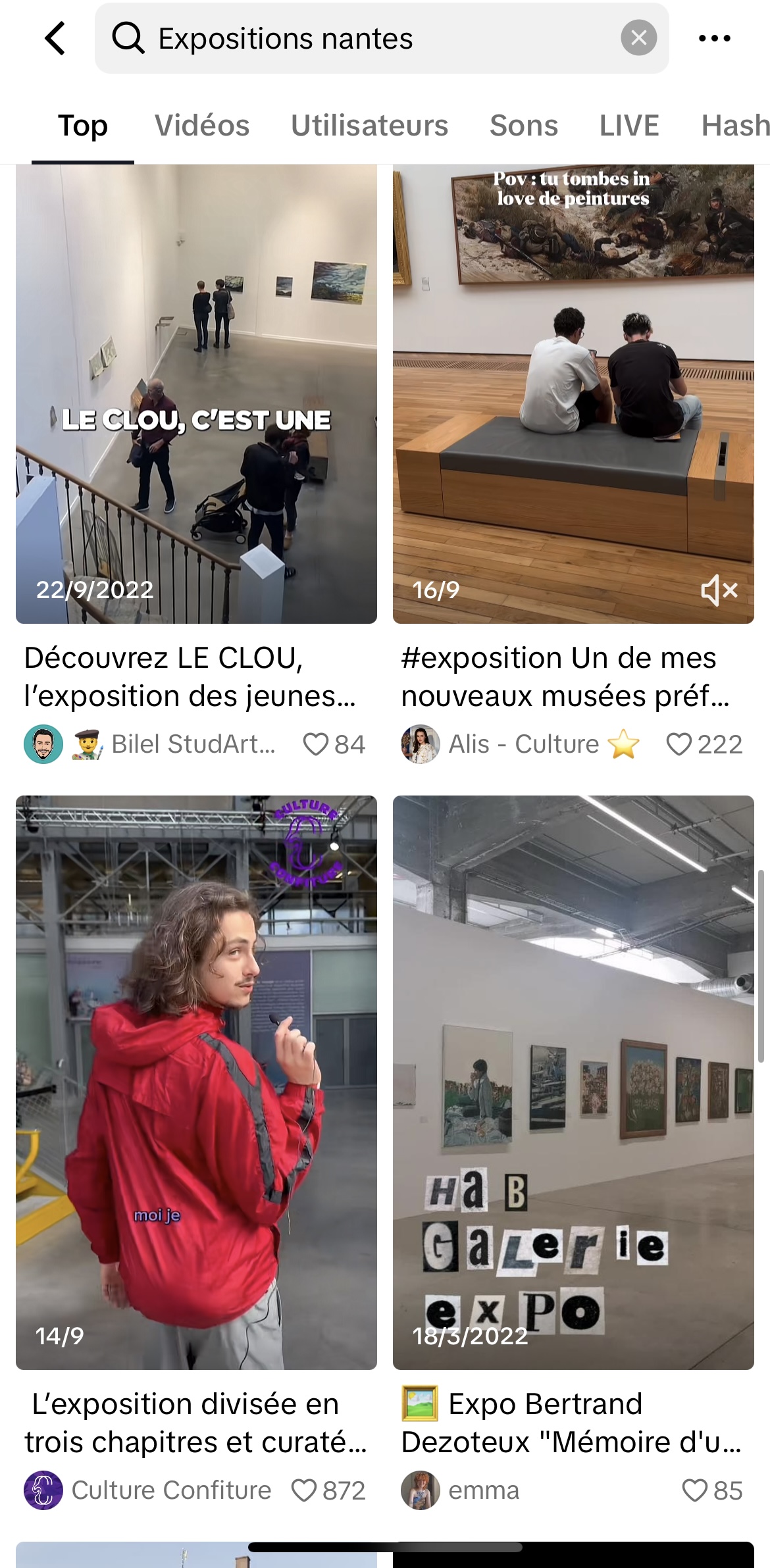Switch to the Vidéos tab
The width and height of the screenshot is (770, 1568).
pos(202,126)
